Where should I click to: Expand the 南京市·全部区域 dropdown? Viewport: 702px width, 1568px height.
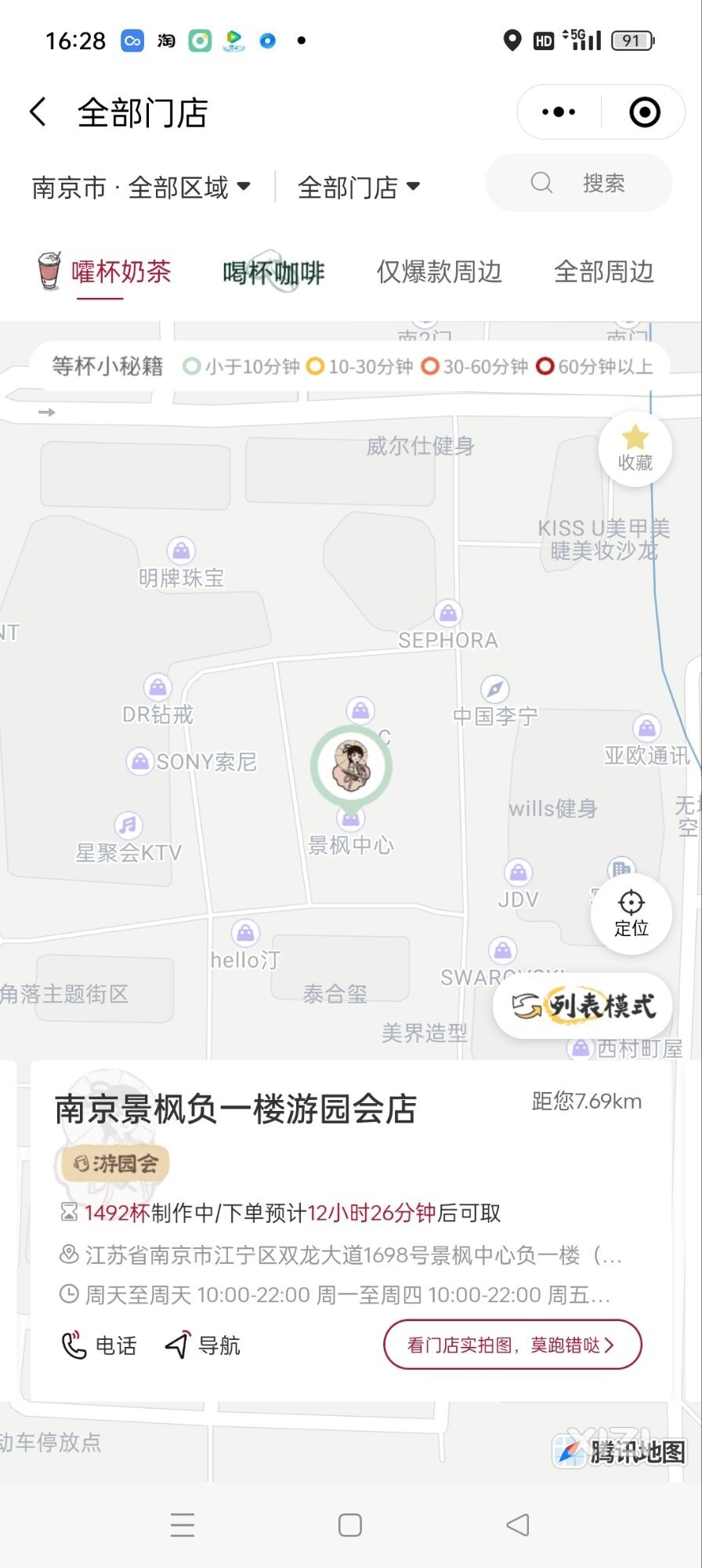[x=142, y=187]
